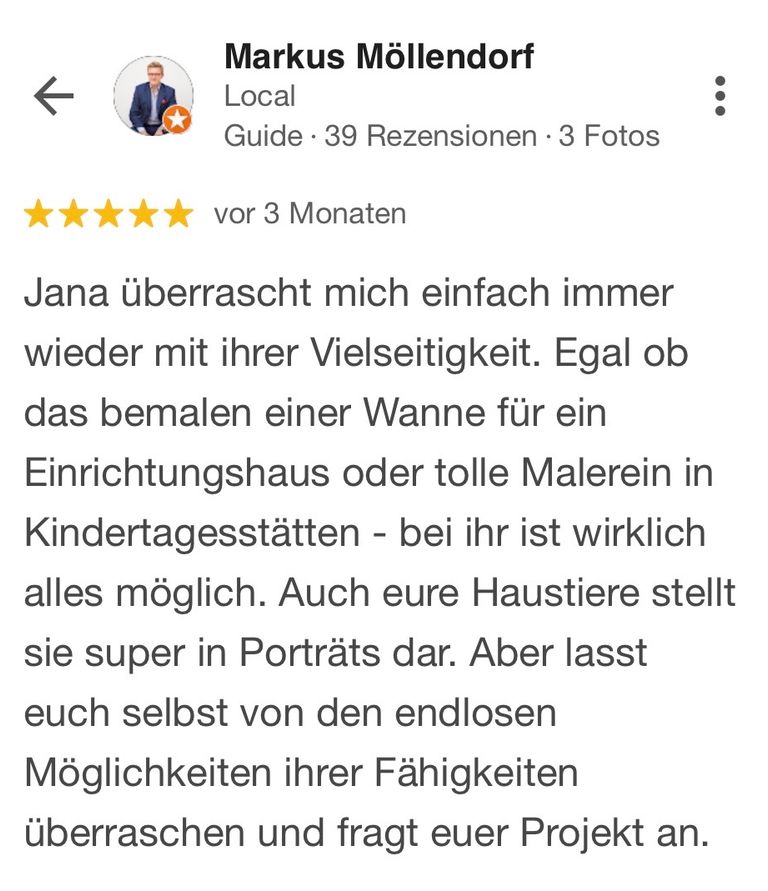View Markus Möllendorf's reviewer profile
768x891 pixels.
[x=379, y=57]
